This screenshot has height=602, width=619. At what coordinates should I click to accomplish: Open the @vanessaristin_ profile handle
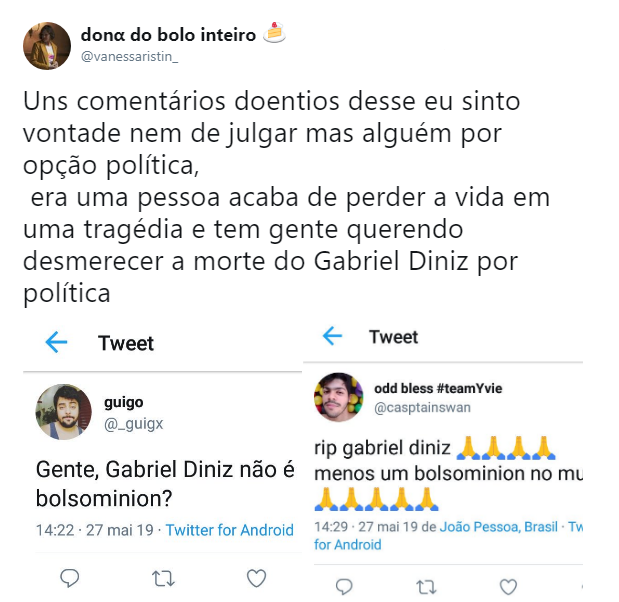(x=130, y=57)
